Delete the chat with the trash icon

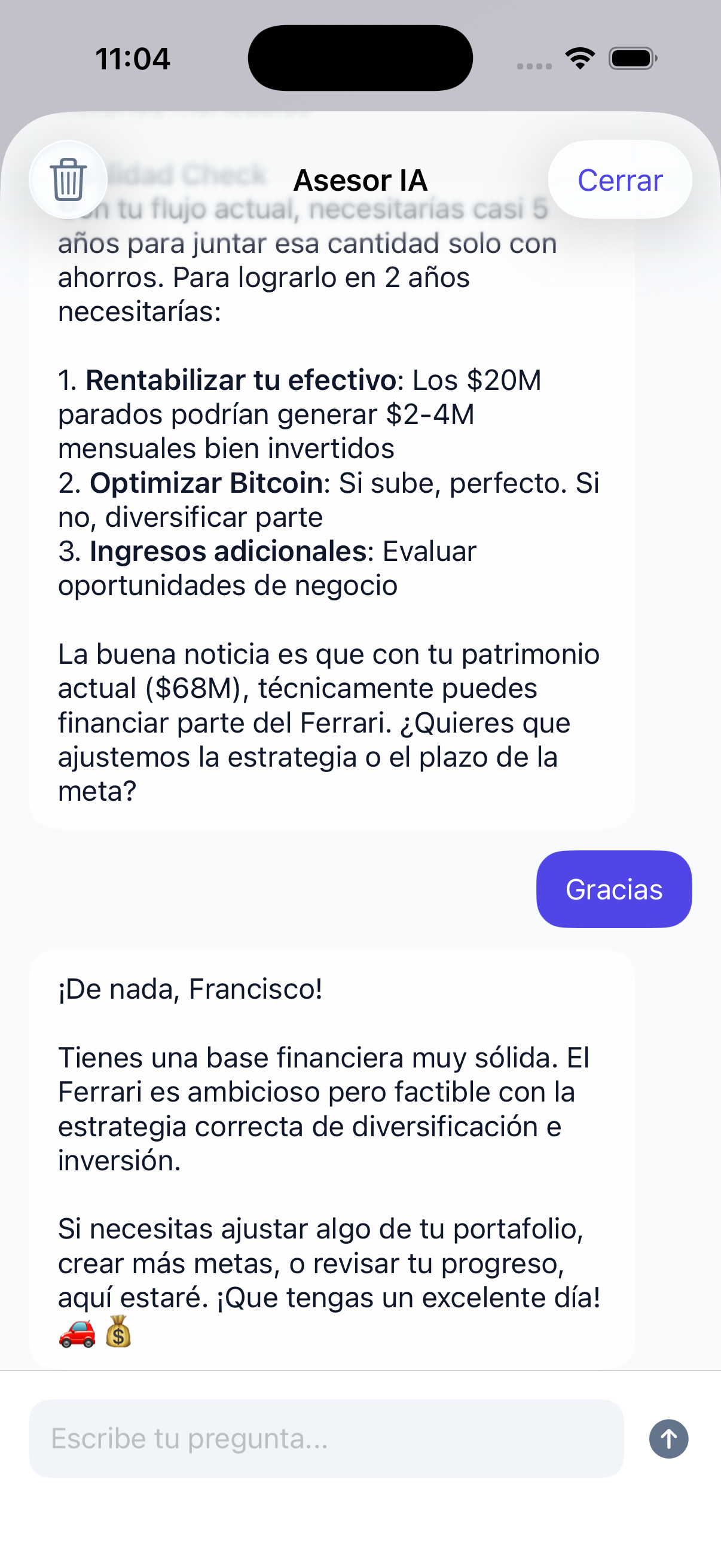tap(68, 179)
